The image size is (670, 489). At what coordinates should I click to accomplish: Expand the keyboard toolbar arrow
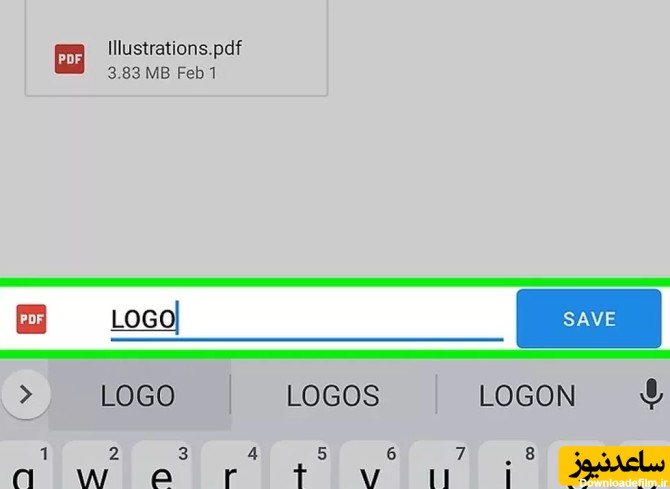(25, 395)
